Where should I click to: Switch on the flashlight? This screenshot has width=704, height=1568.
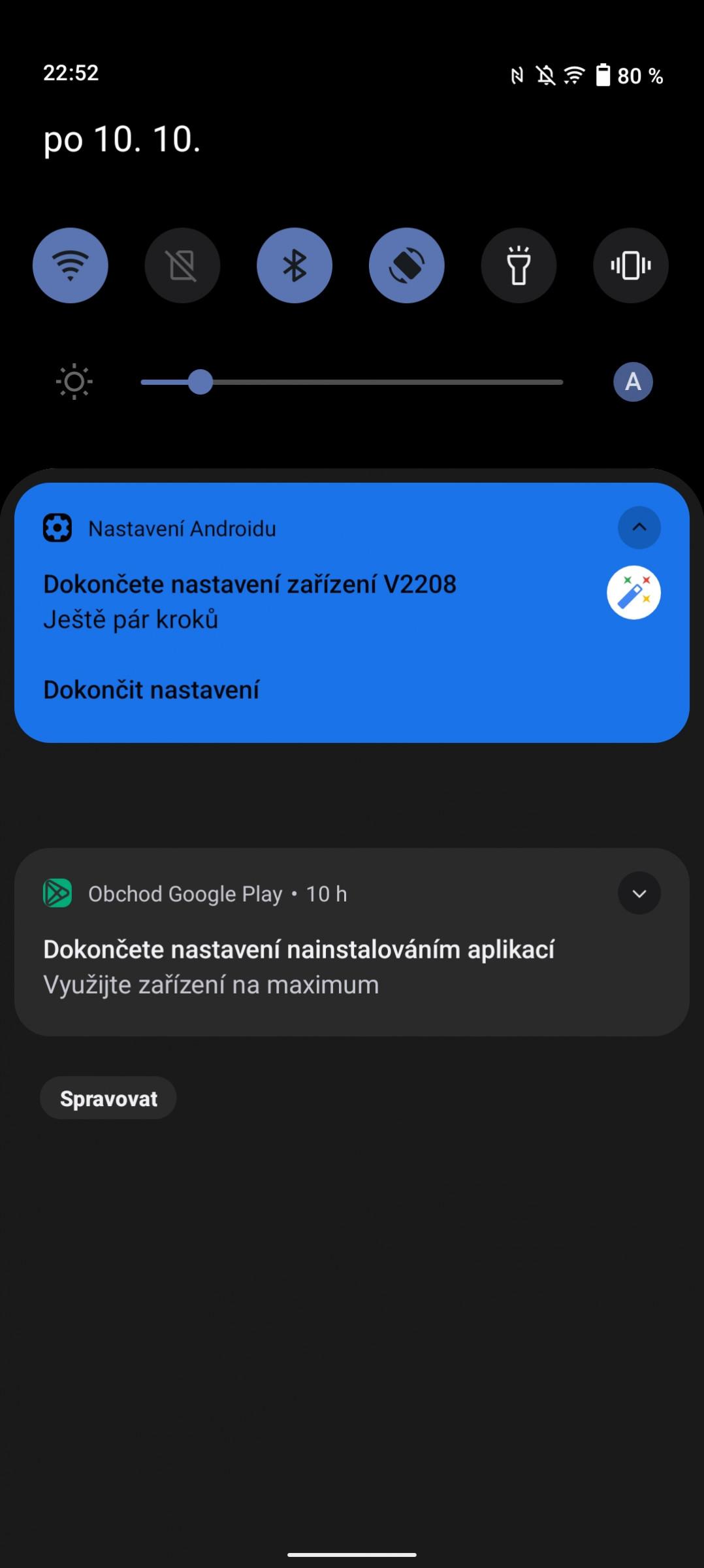click(519, 265)
